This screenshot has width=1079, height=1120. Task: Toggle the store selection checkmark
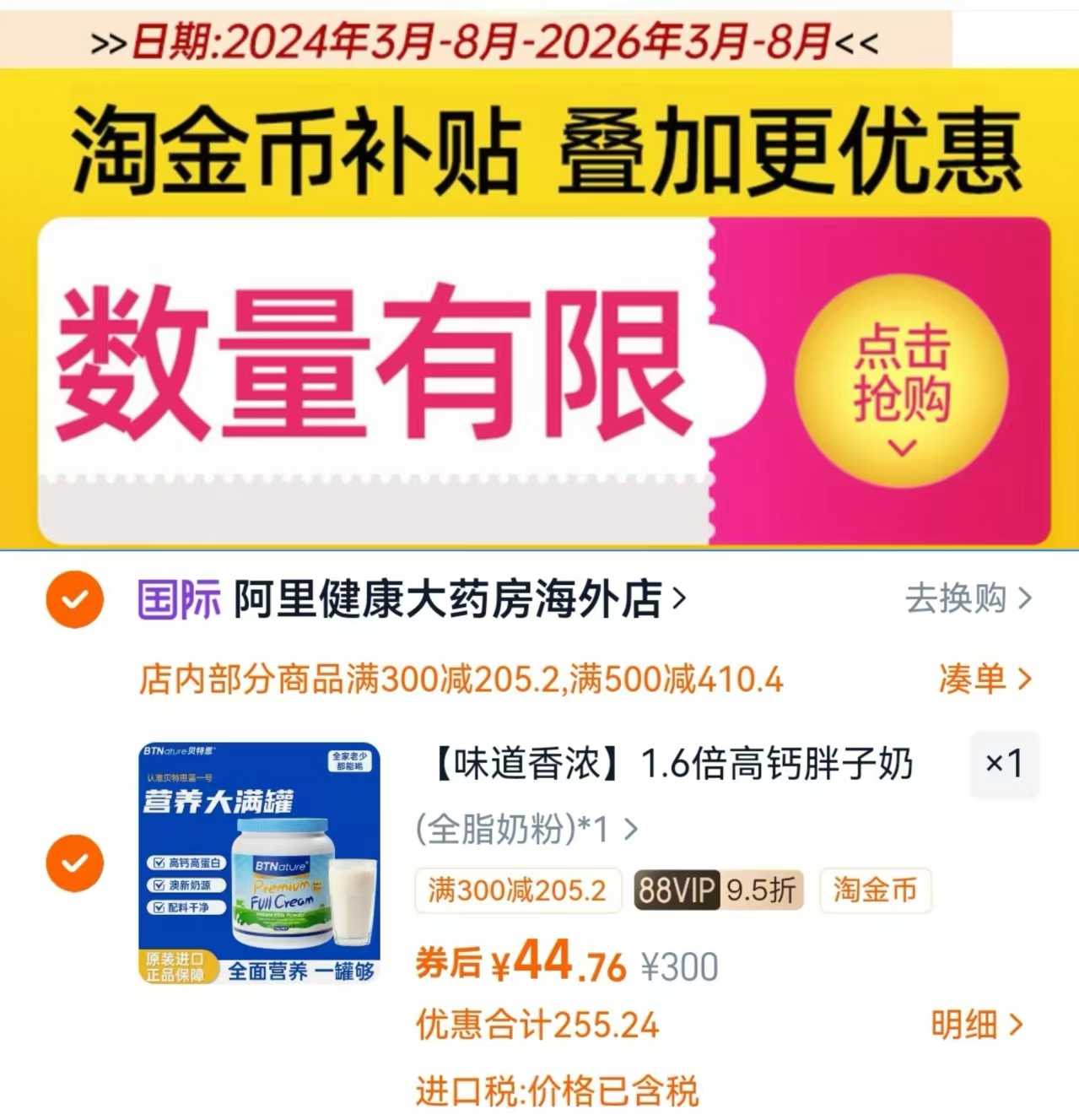pyautogui.click(x=74, y=600)
